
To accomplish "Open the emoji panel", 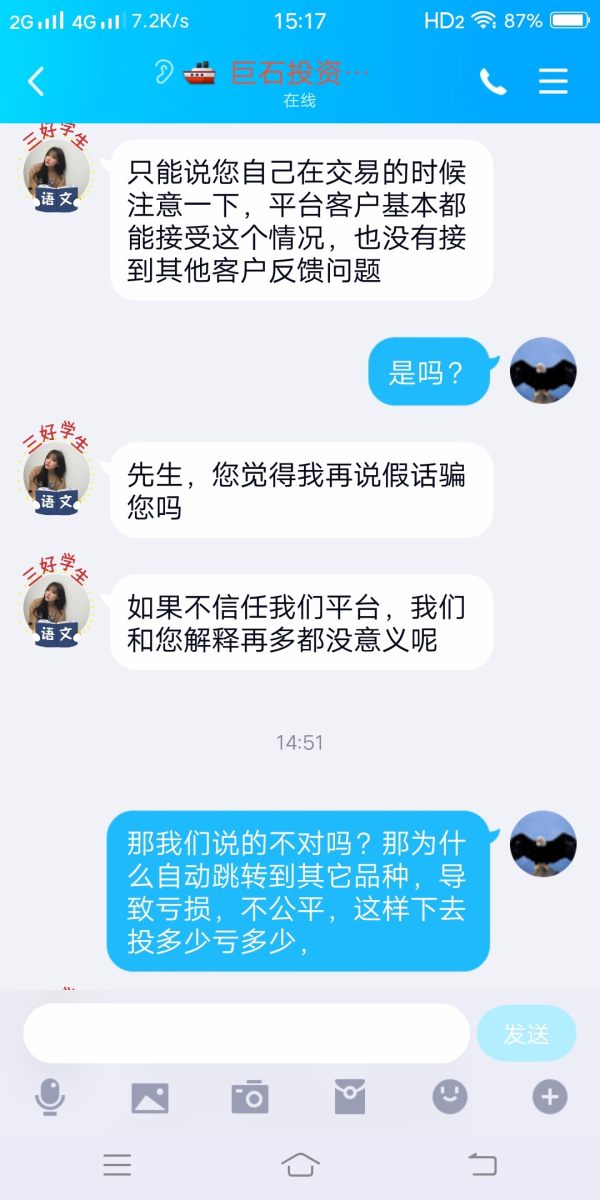I will coord(450,1097).
